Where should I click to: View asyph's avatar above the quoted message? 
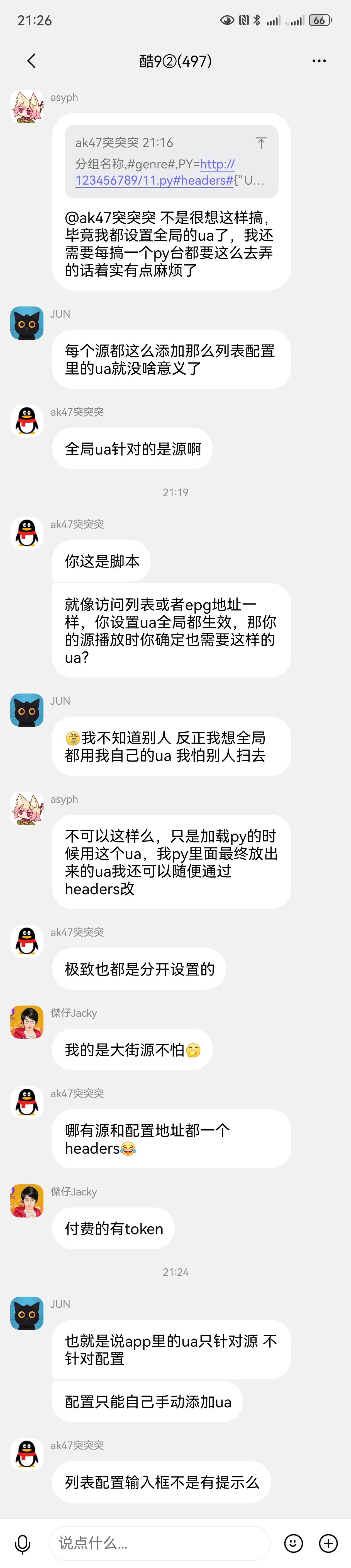pos(27,107)
